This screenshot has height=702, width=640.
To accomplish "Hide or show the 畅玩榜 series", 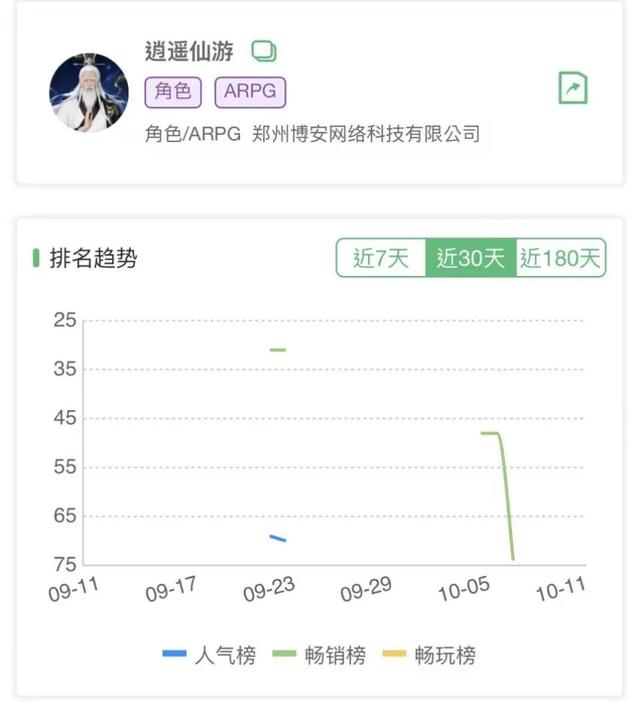I will tap(429, 655).
